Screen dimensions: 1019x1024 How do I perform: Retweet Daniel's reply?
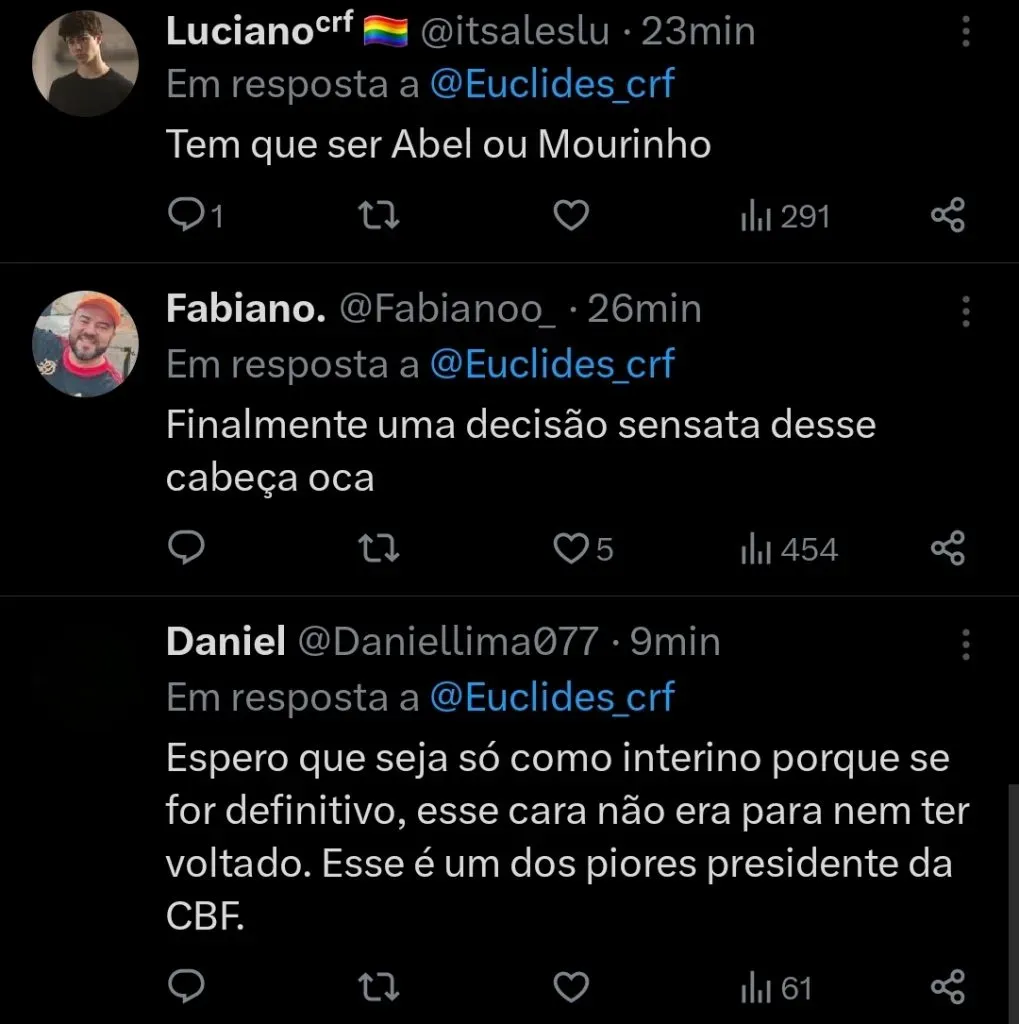pos(379,988)
